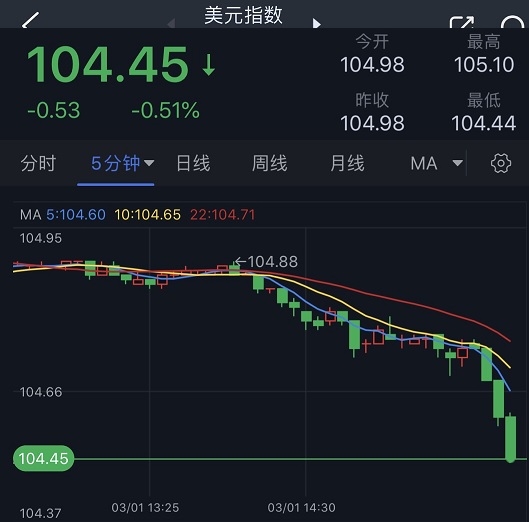Switch to the 分时 tab
The height and width of the screenshot is (522, 529).
[x=38, y=163]
